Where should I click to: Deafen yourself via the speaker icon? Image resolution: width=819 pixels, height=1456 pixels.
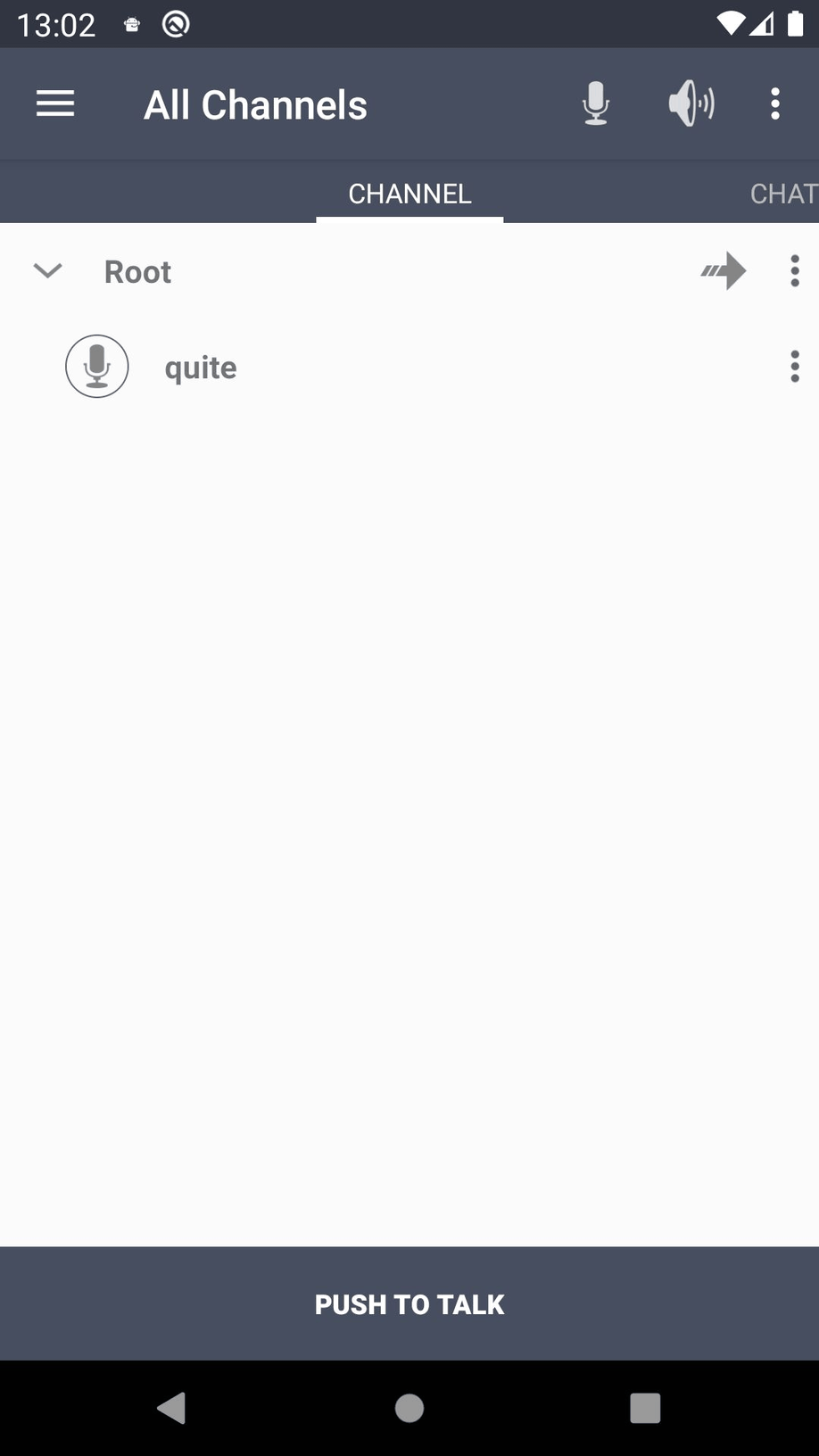[x=691, y=103]
